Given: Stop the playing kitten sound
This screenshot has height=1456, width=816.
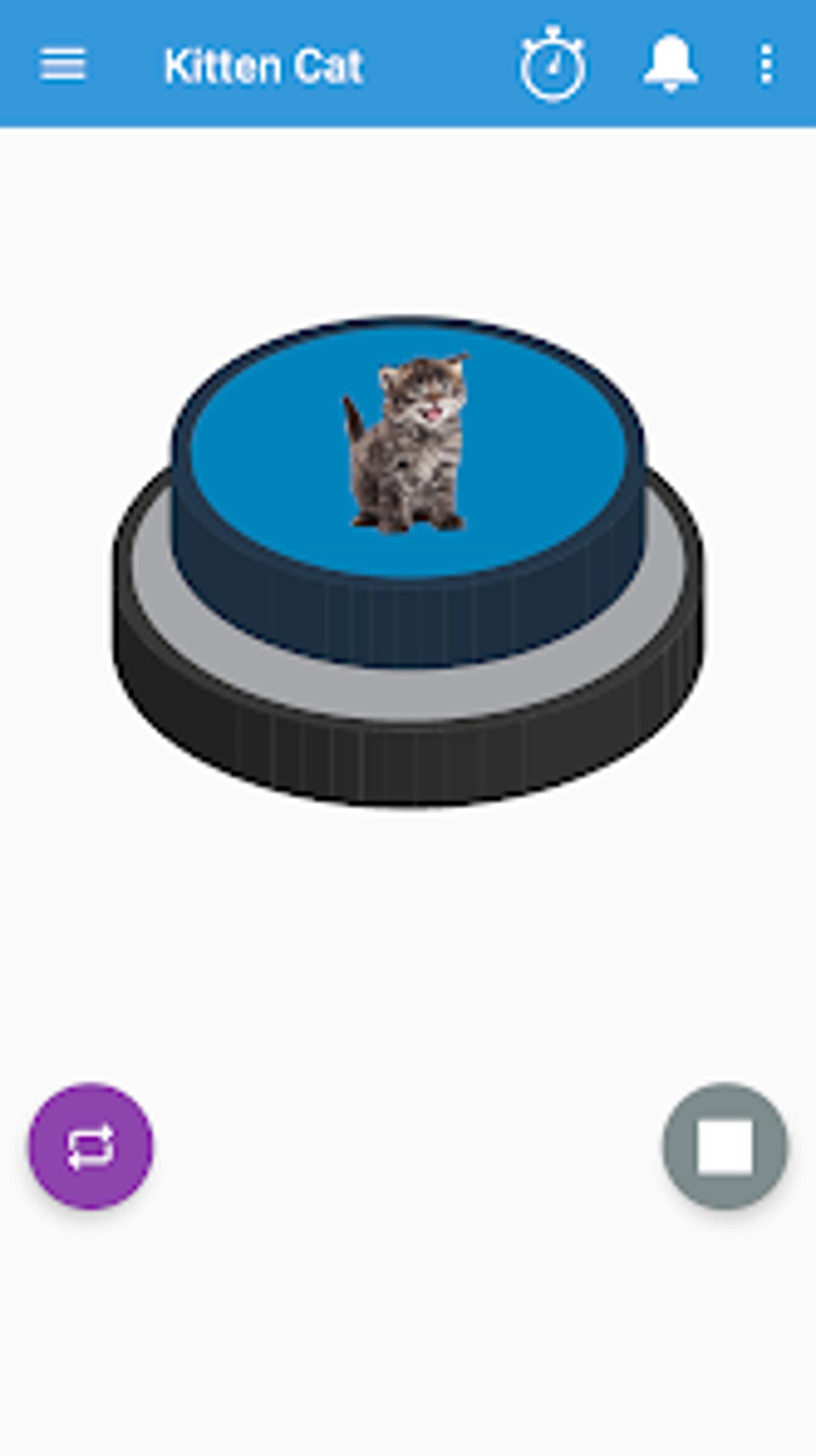Looking at the screenshot, I should coord(721,1146).
